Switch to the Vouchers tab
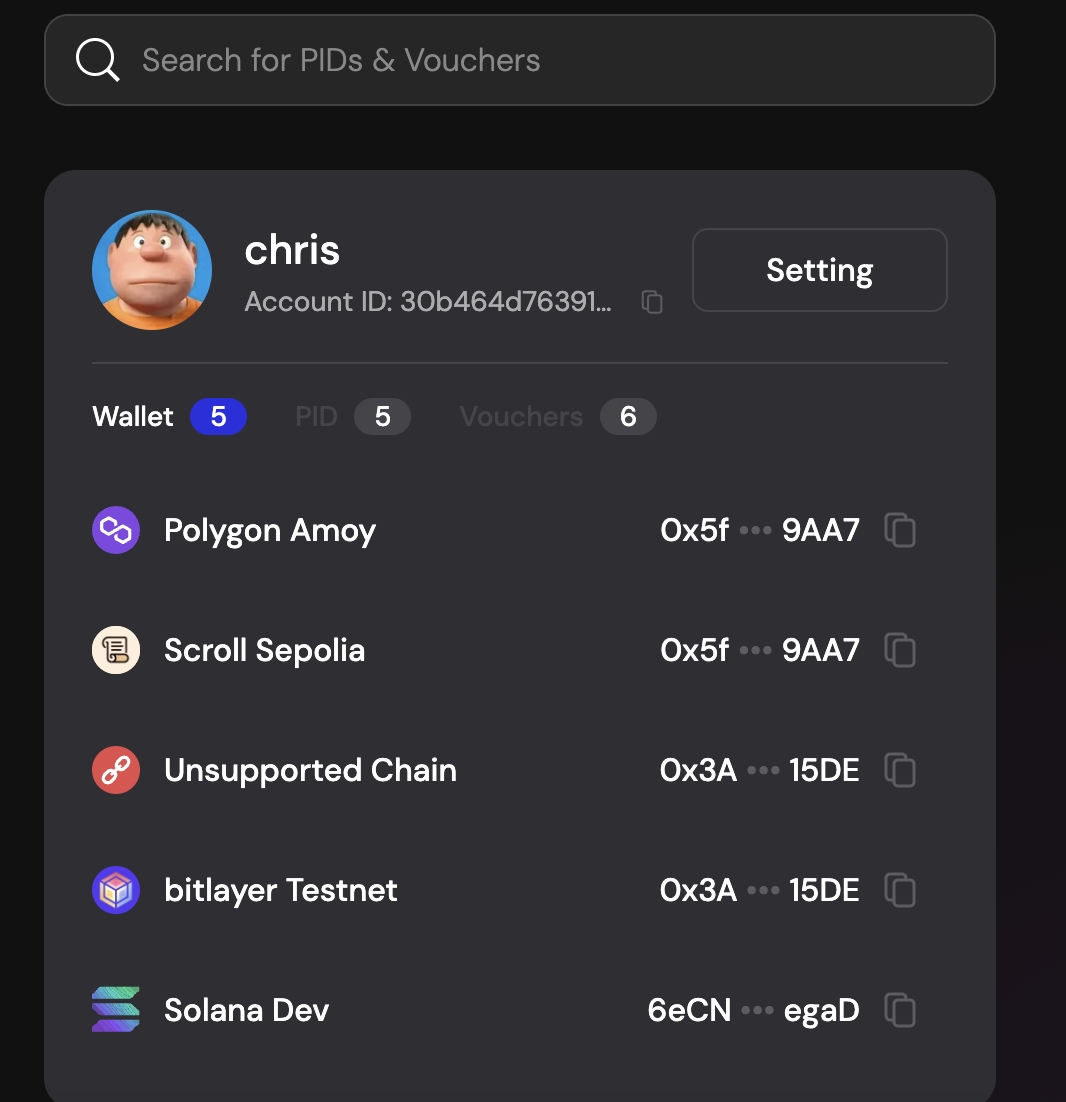 pos(521,416)
